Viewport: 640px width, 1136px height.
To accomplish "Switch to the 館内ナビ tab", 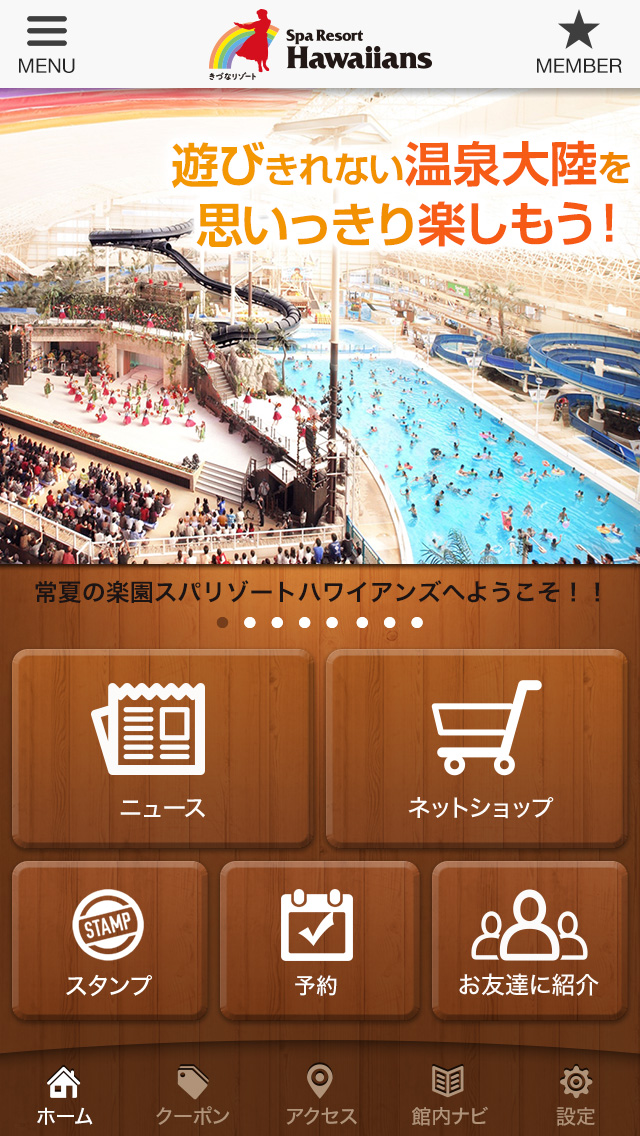I will coord(448,1096).
